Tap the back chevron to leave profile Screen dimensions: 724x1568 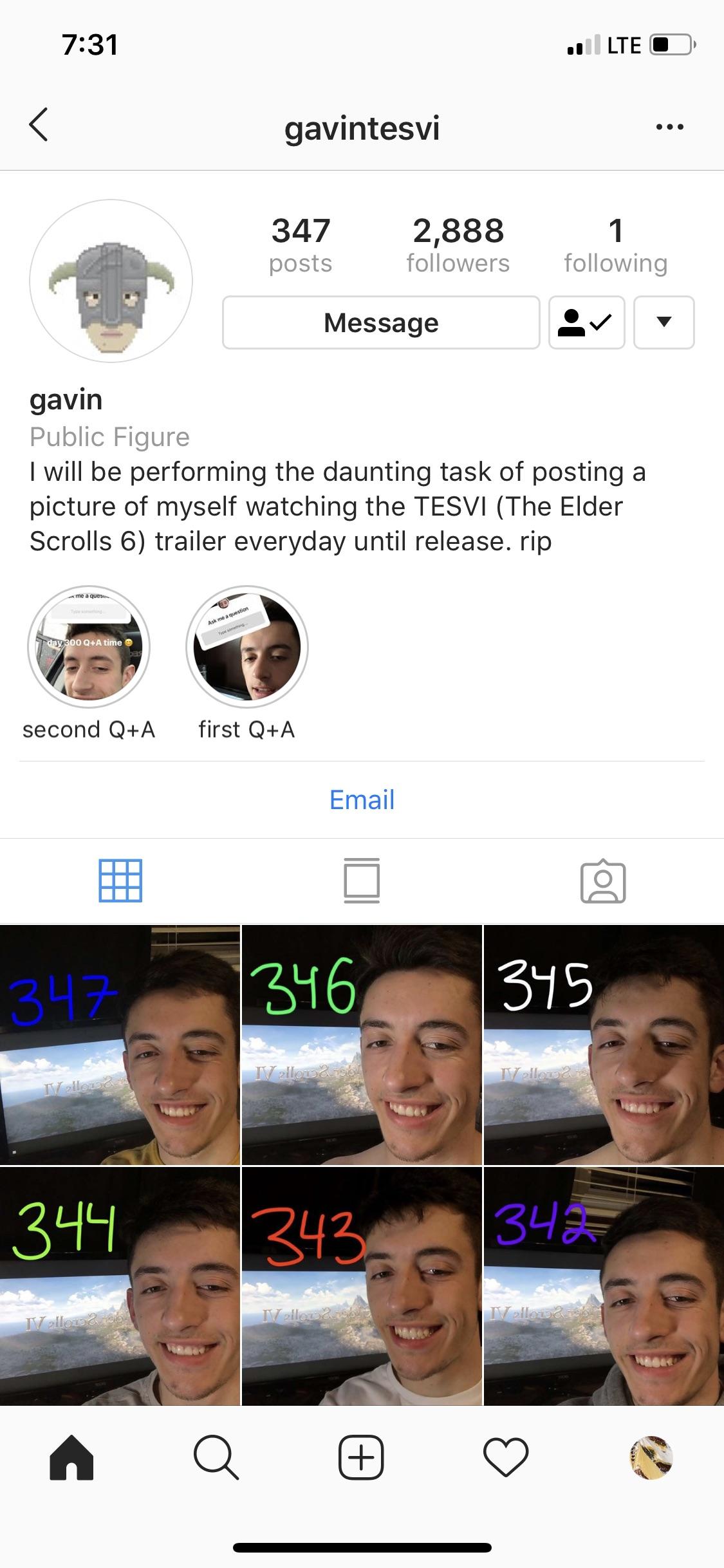(x=37, y=127)
